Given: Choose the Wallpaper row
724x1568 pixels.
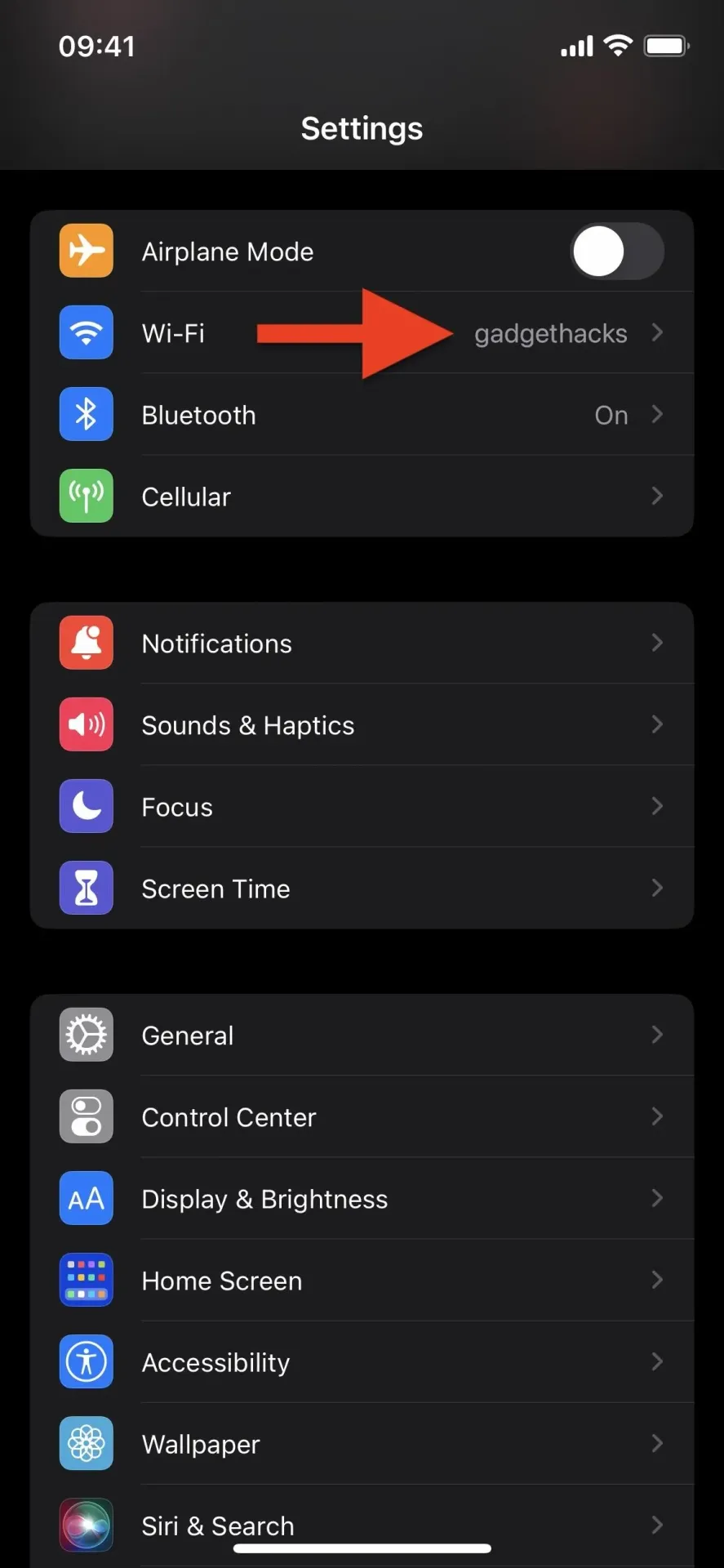Looking at the screenshot, I should tap(362, 1444).
